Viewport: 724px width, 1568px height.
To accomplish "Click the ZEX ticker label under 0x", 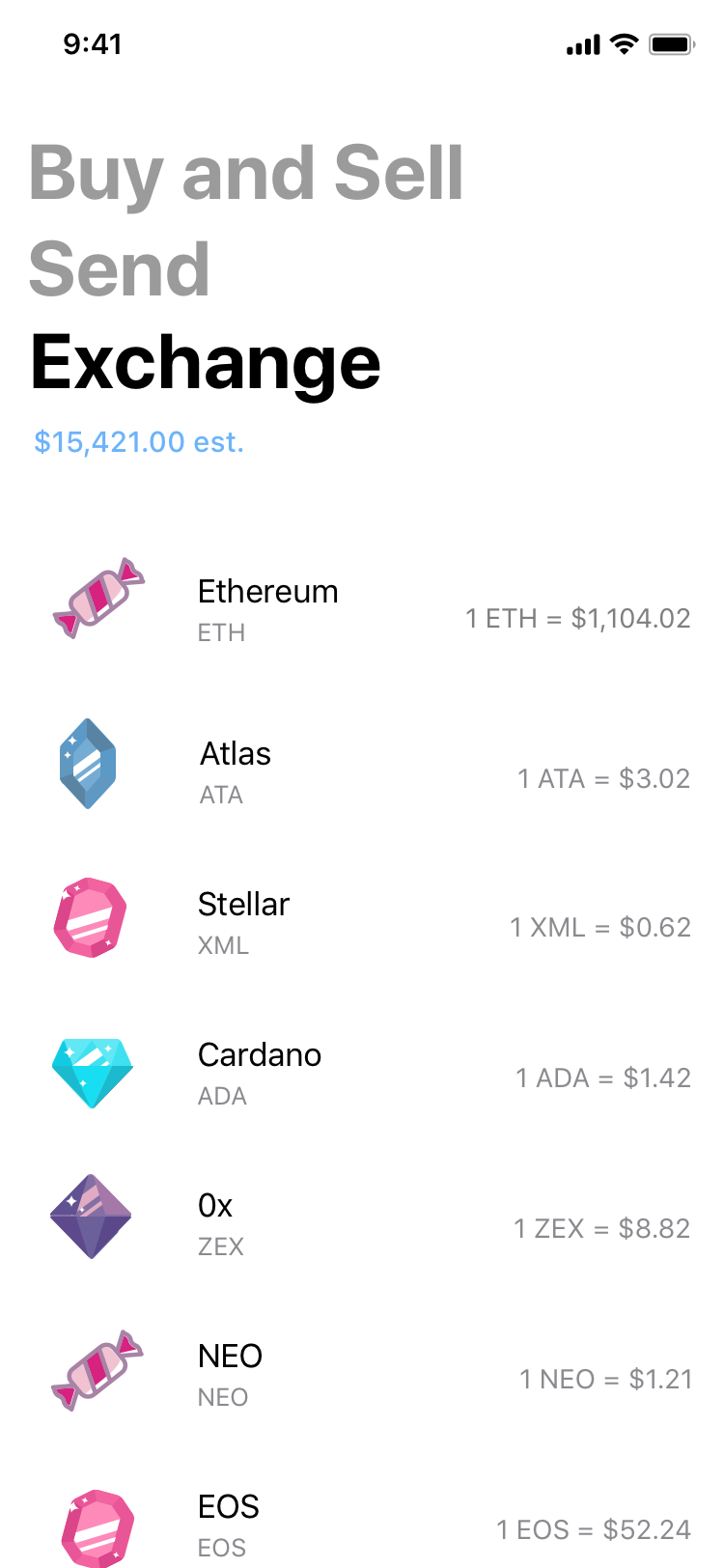I will tap(219, 1246).
